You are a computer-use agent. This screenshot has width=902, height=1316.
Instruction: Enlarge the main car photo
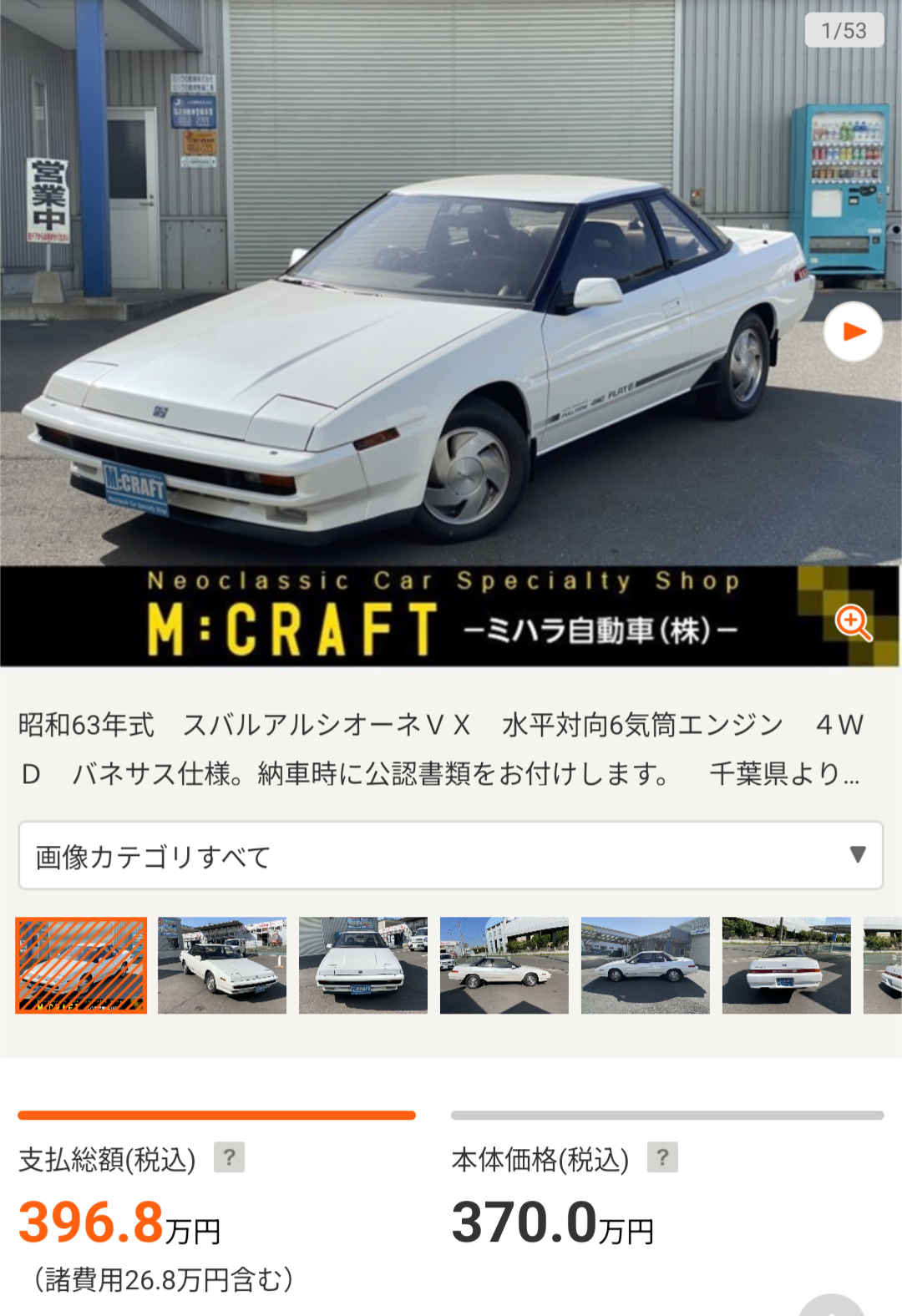(853, 622)
